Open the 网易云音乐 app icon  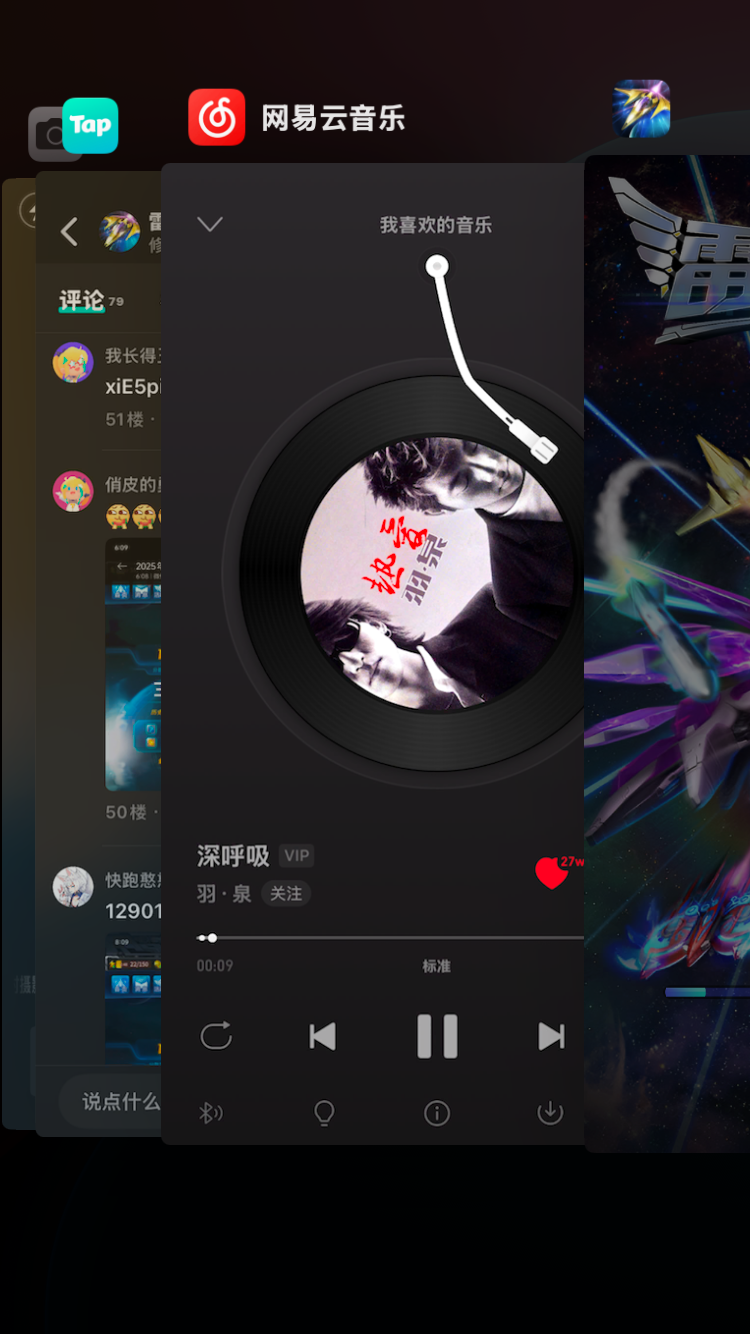214,117
